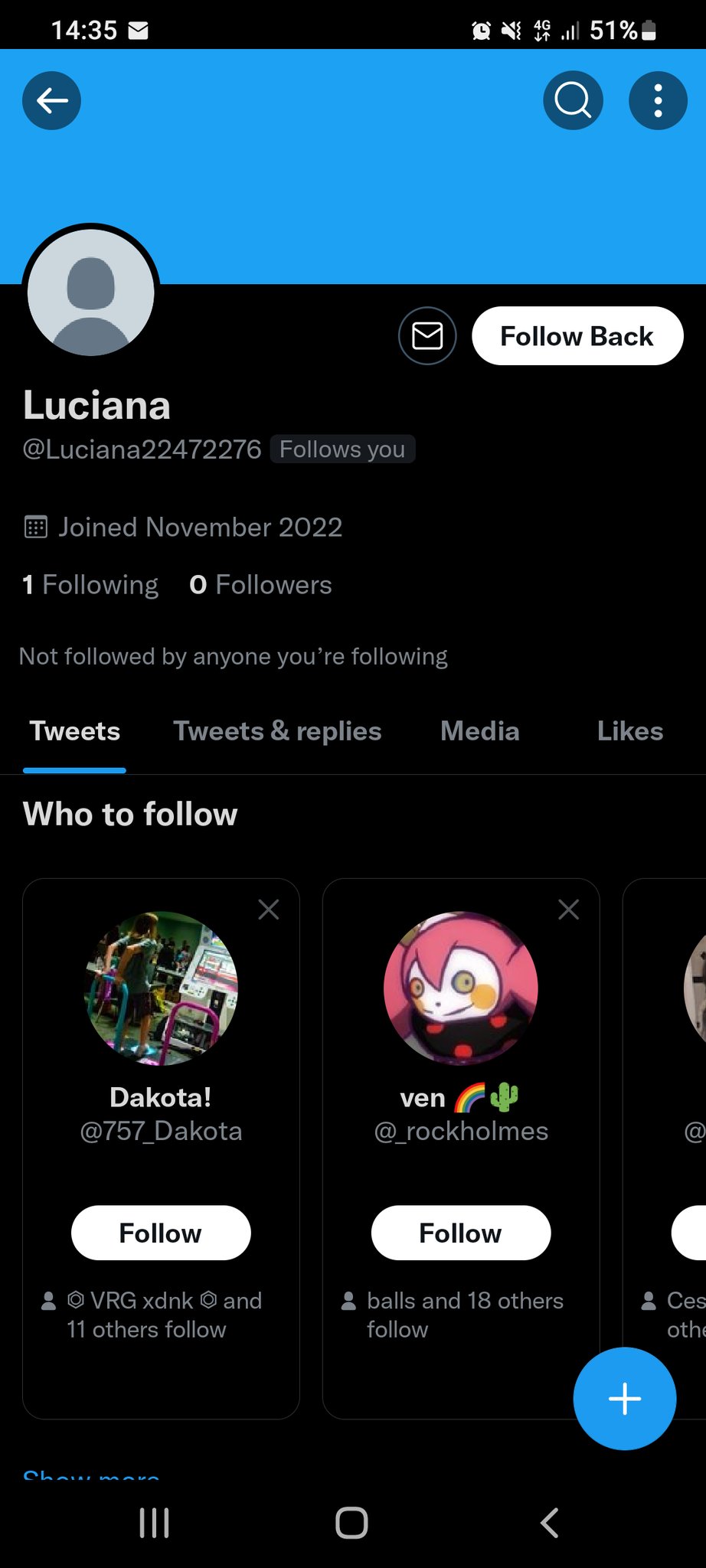706x1568 pixels.
Task: Follow @757_Dakota
Action: [x=161, y=1233]
